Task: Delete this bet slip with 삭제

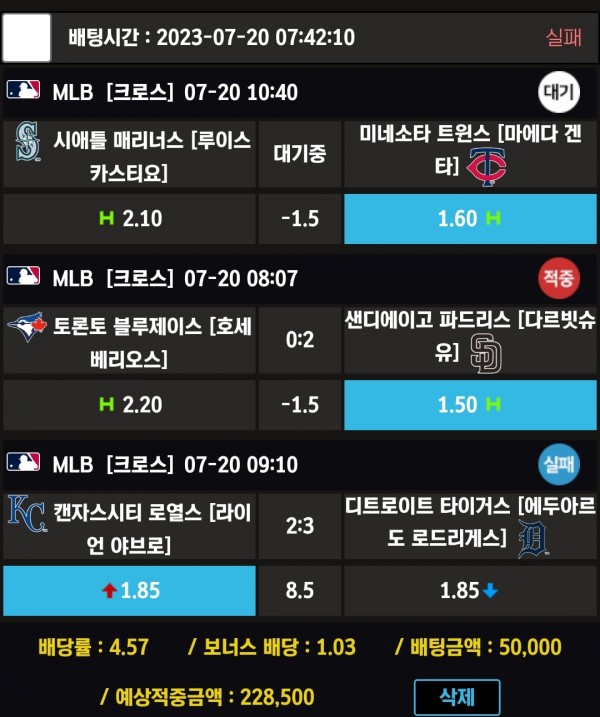Action: point(457,696)
